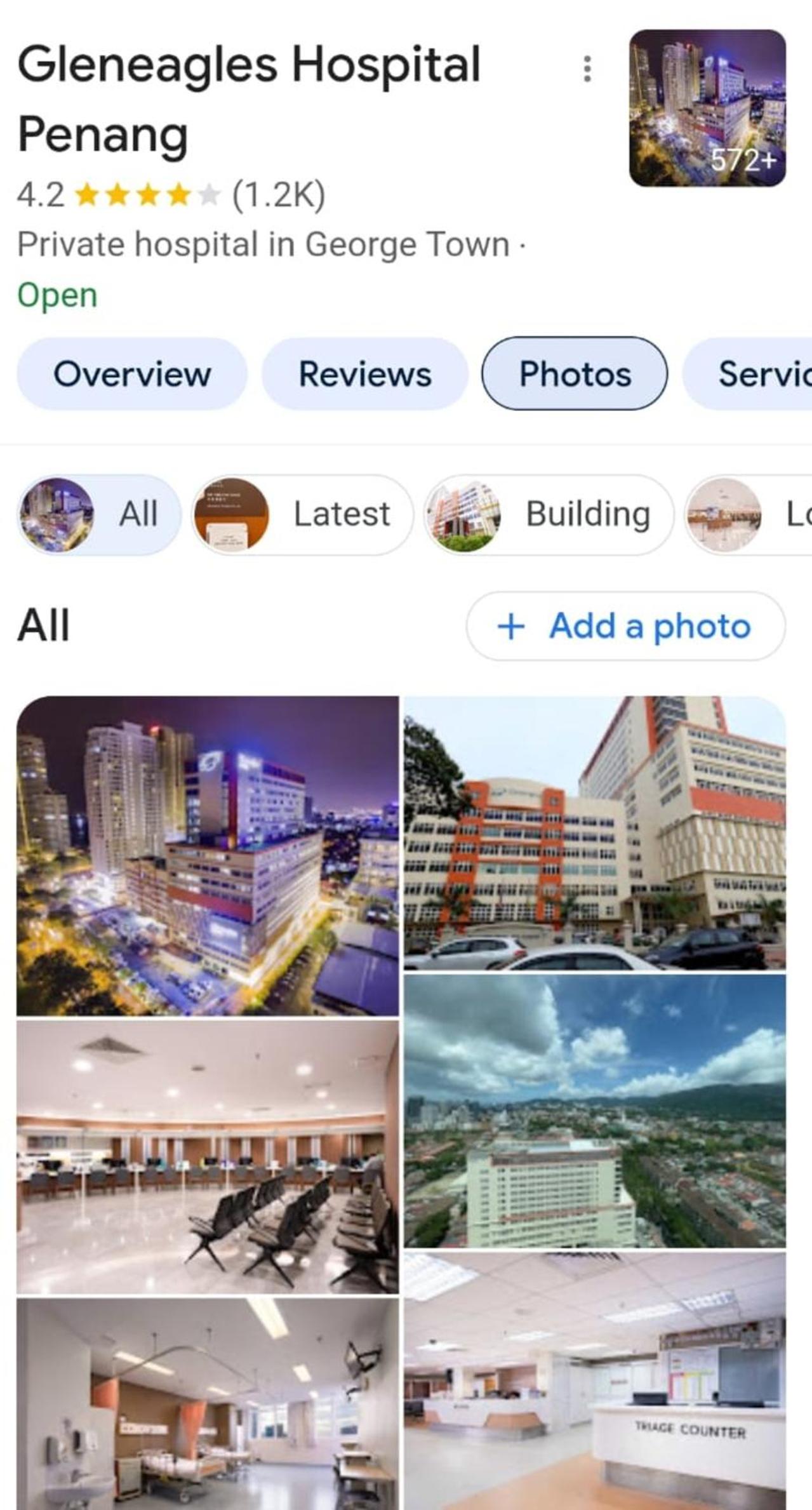Image resolution: width=812 pixels, height=1510 pixels.
Task: Switch to the Reviews tab
Action: pos(365,373)
